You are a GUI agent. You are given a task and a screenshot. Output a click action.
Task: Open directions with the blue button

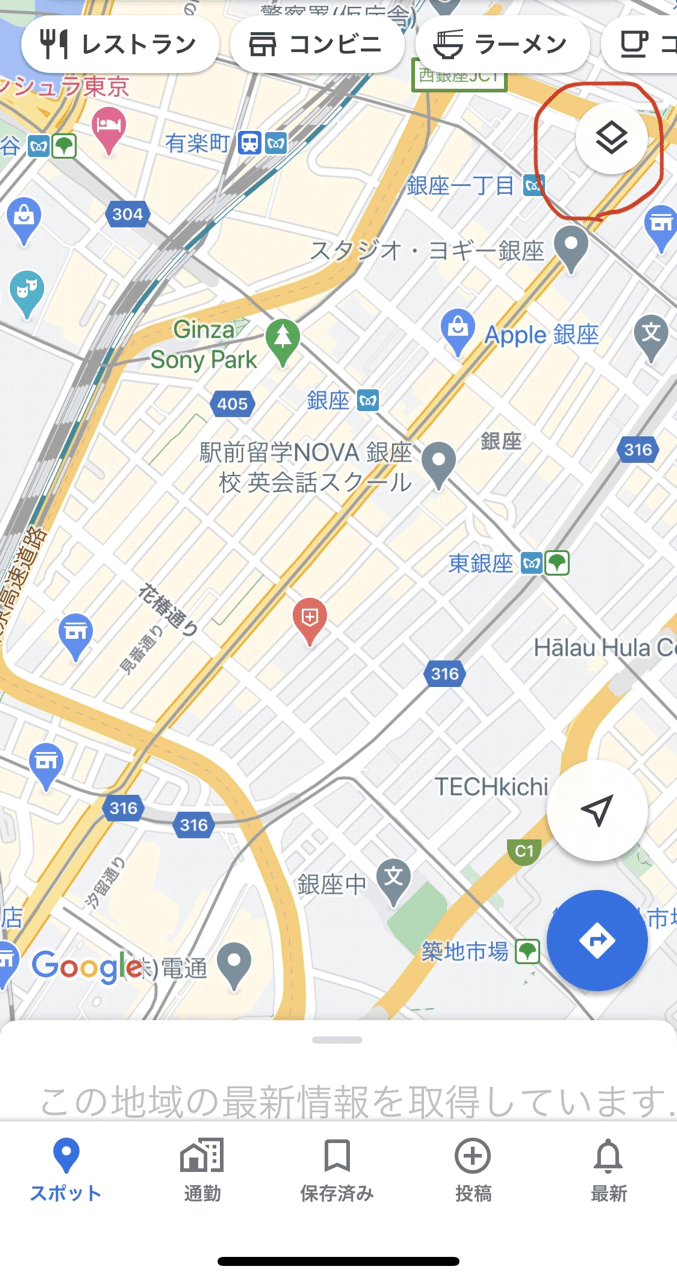click(597, 941)
